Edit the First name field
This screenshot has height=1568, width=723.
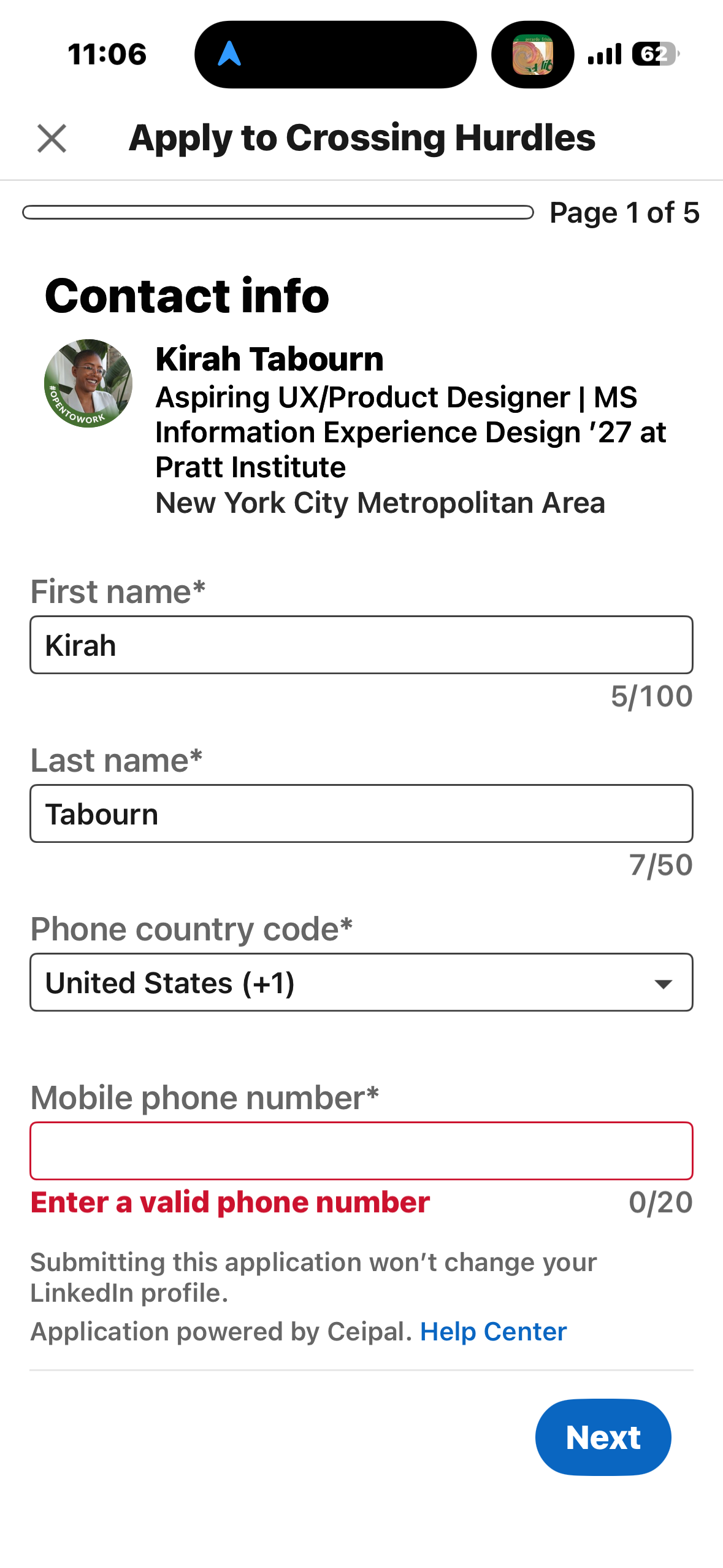tap(361, 645)
